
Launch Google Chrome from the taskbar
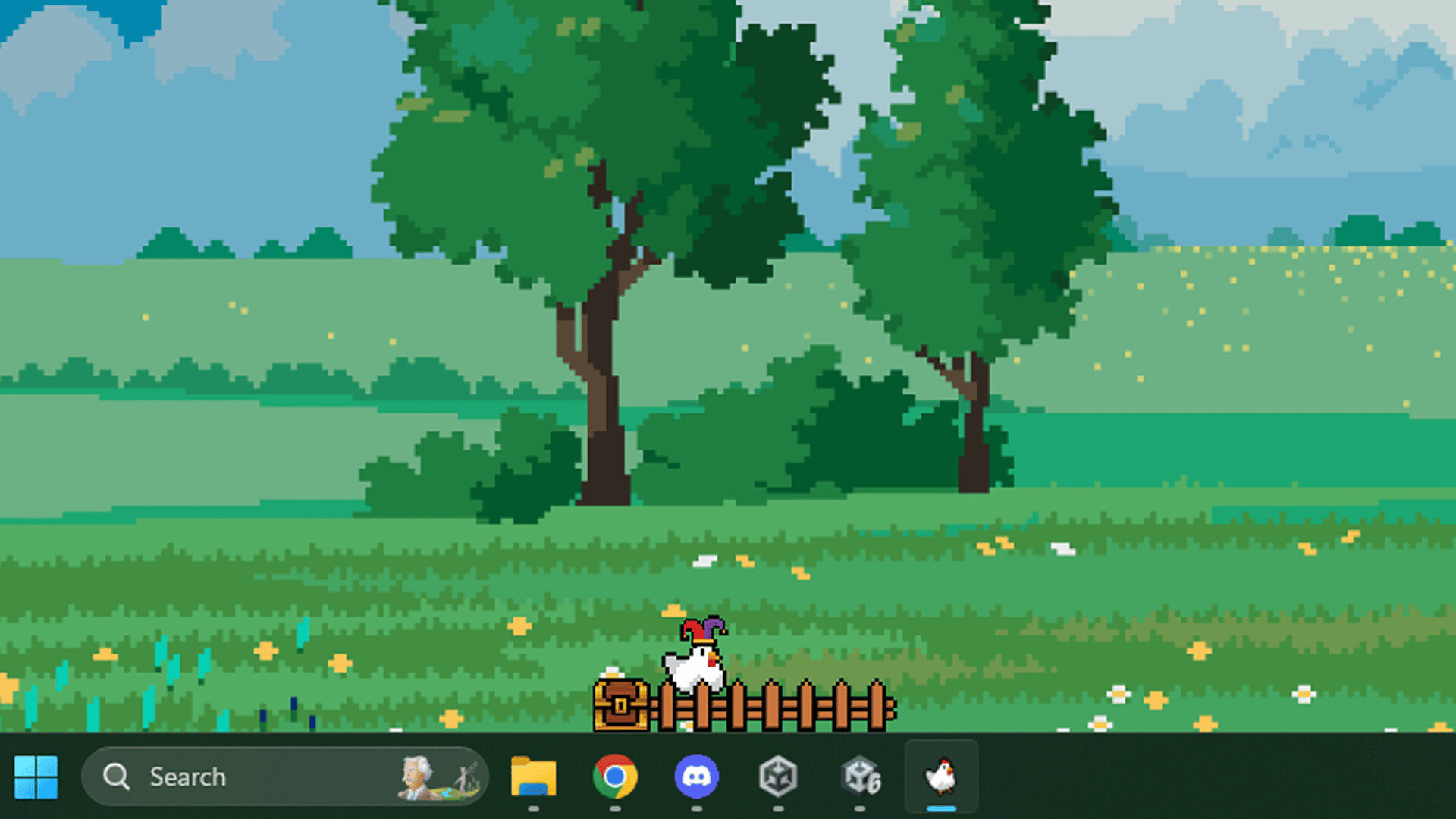click(615, 777)
